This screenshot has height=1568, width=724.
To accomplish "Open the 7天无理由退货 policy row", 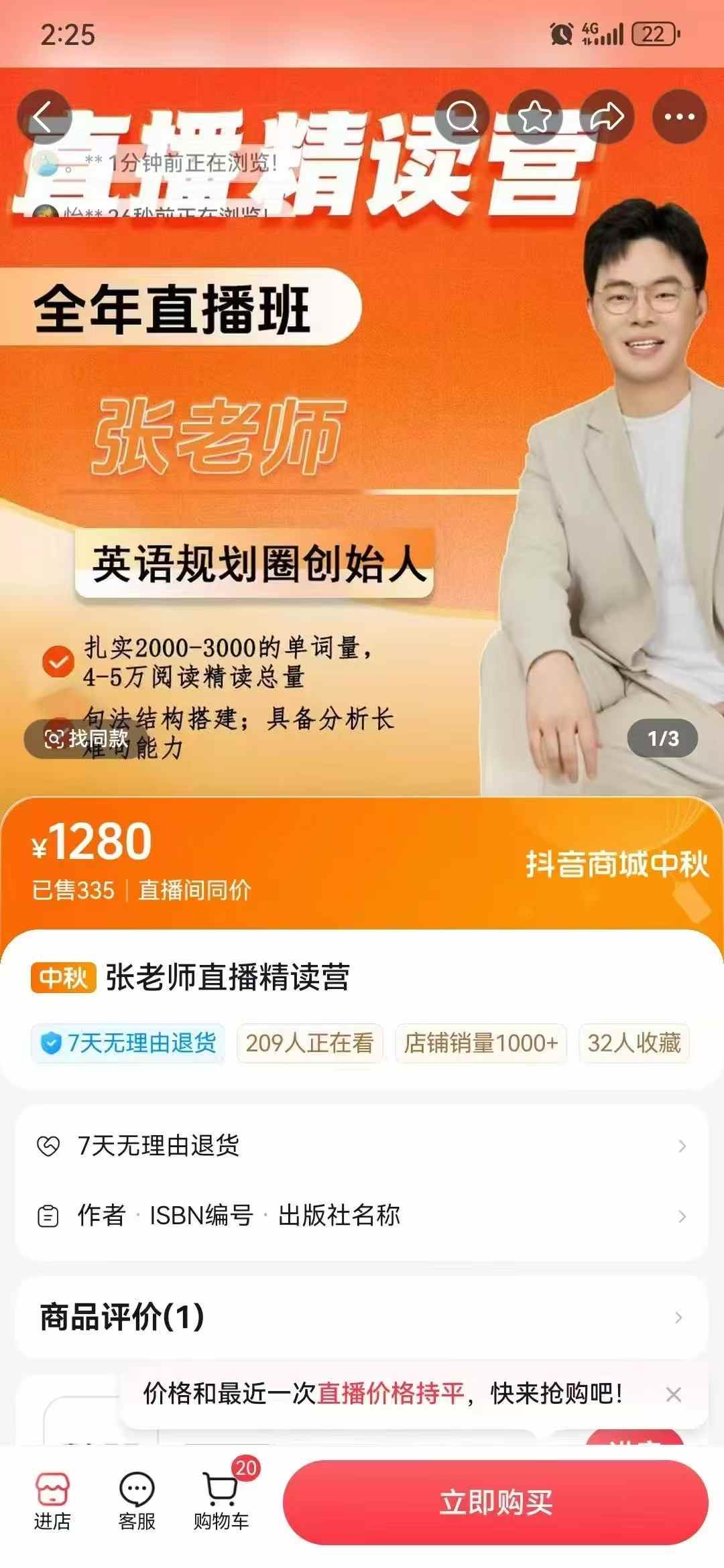I will click(362, 1145).
